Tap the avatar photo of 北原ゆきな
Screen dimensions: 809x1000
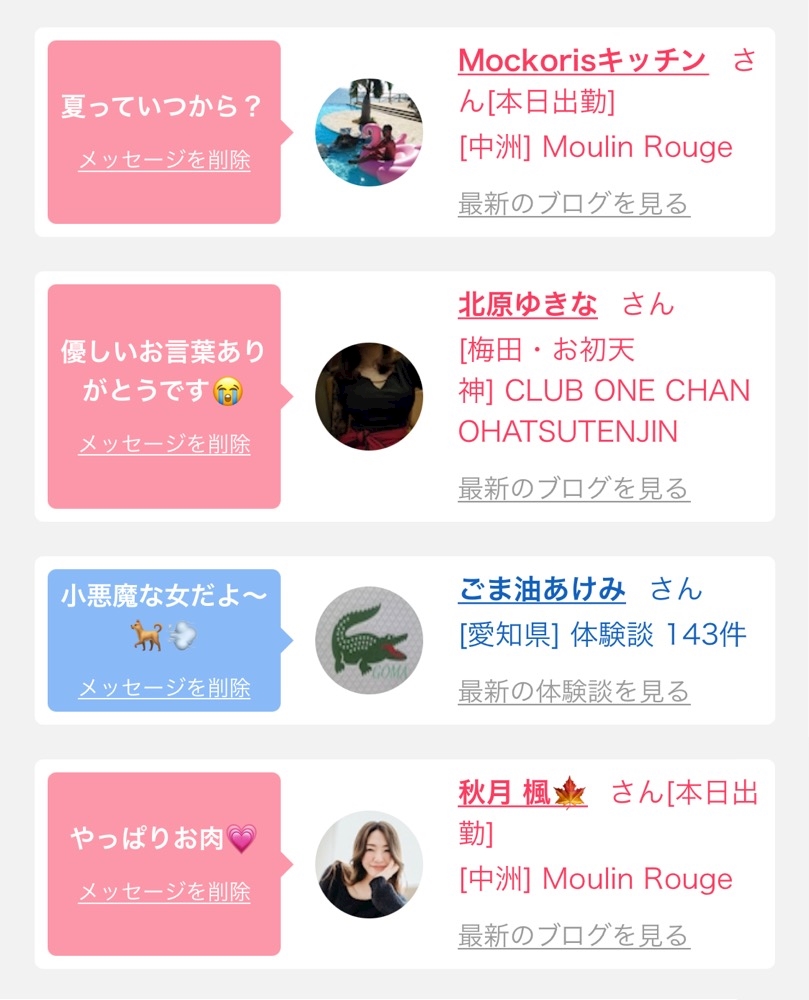369,396
